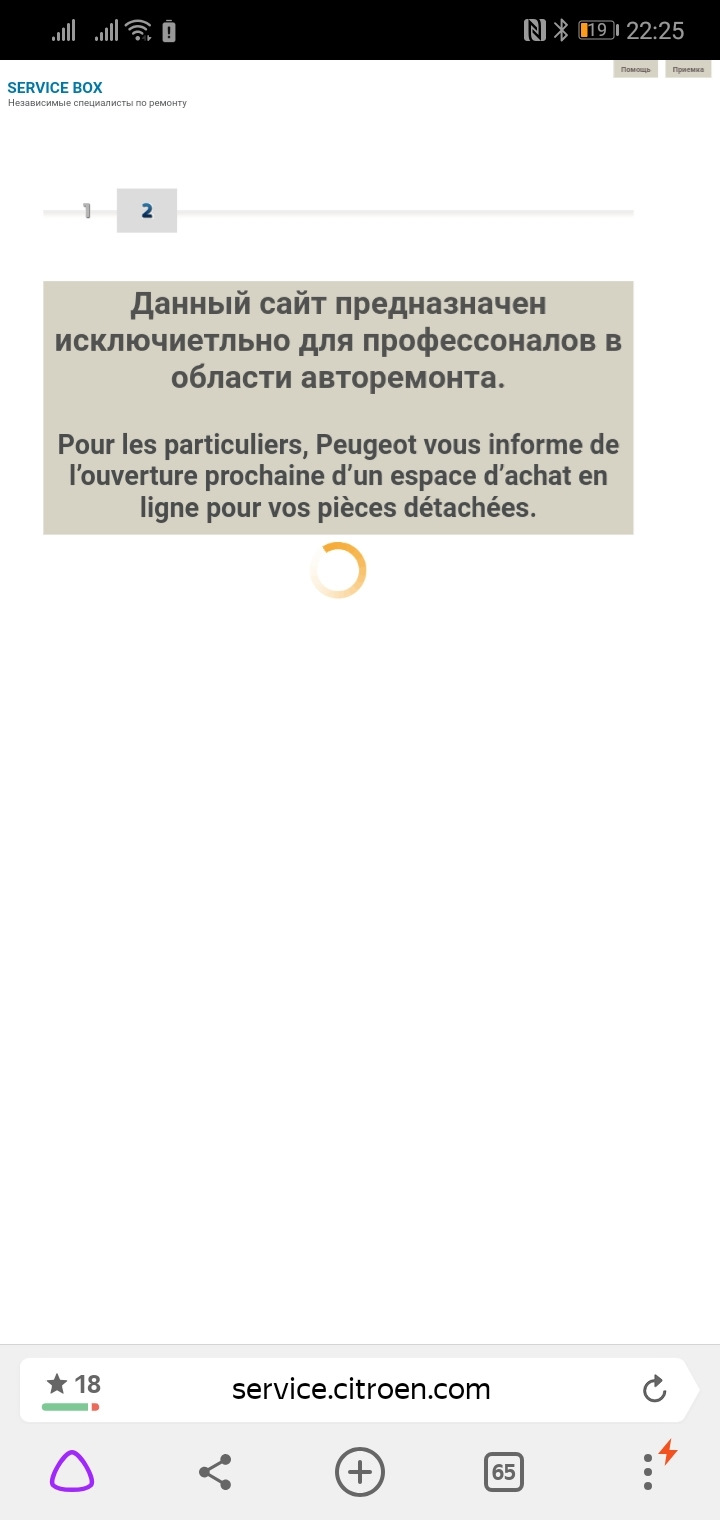Open a new browser tab
The height and width of the screenshot is (1520, 720).
click(359, 1472)
